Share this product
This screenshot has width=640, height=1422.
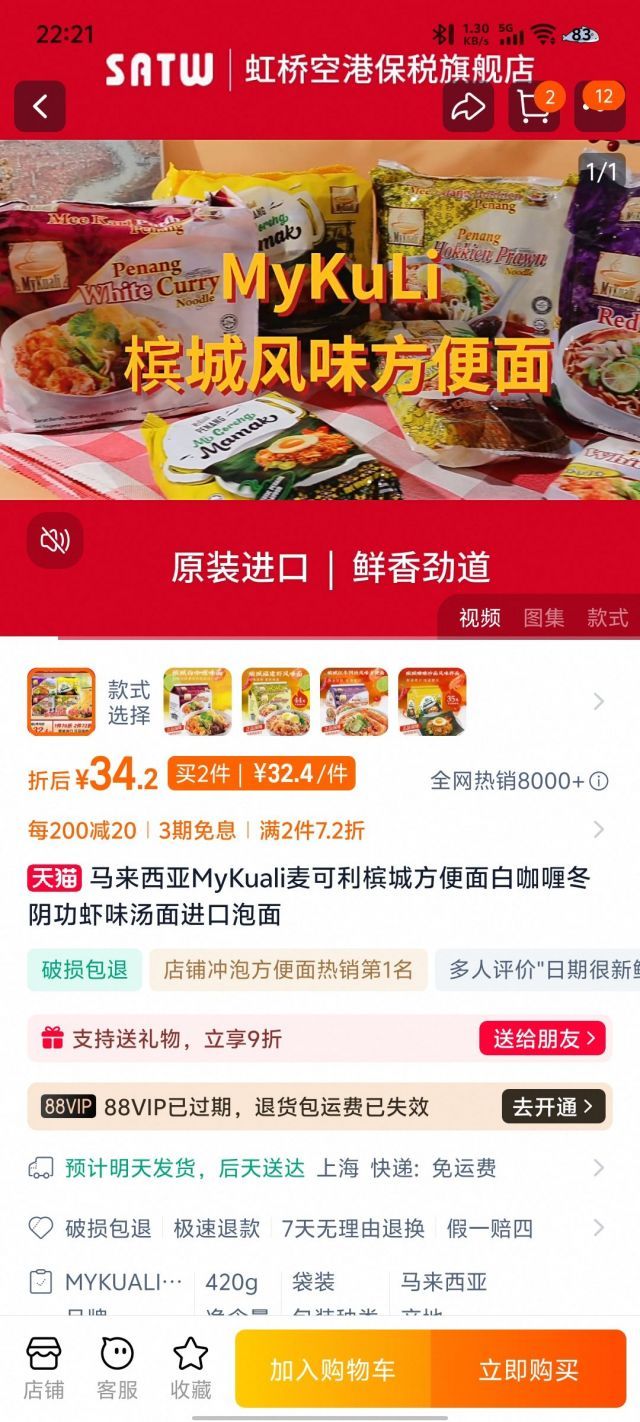[x=468, y=107]
